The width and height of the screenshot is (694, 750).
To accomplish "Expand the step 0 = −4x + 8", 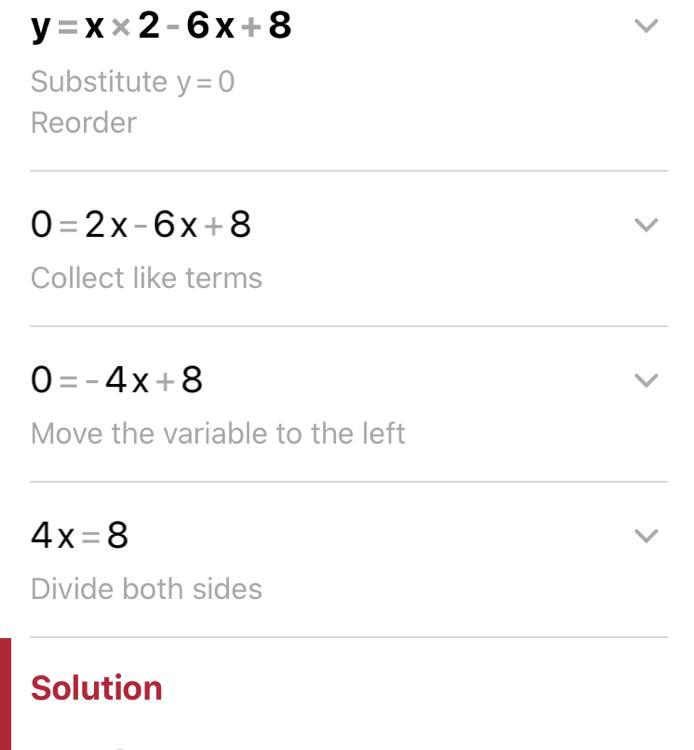I will pyautogui.click(x=647, y=380).
